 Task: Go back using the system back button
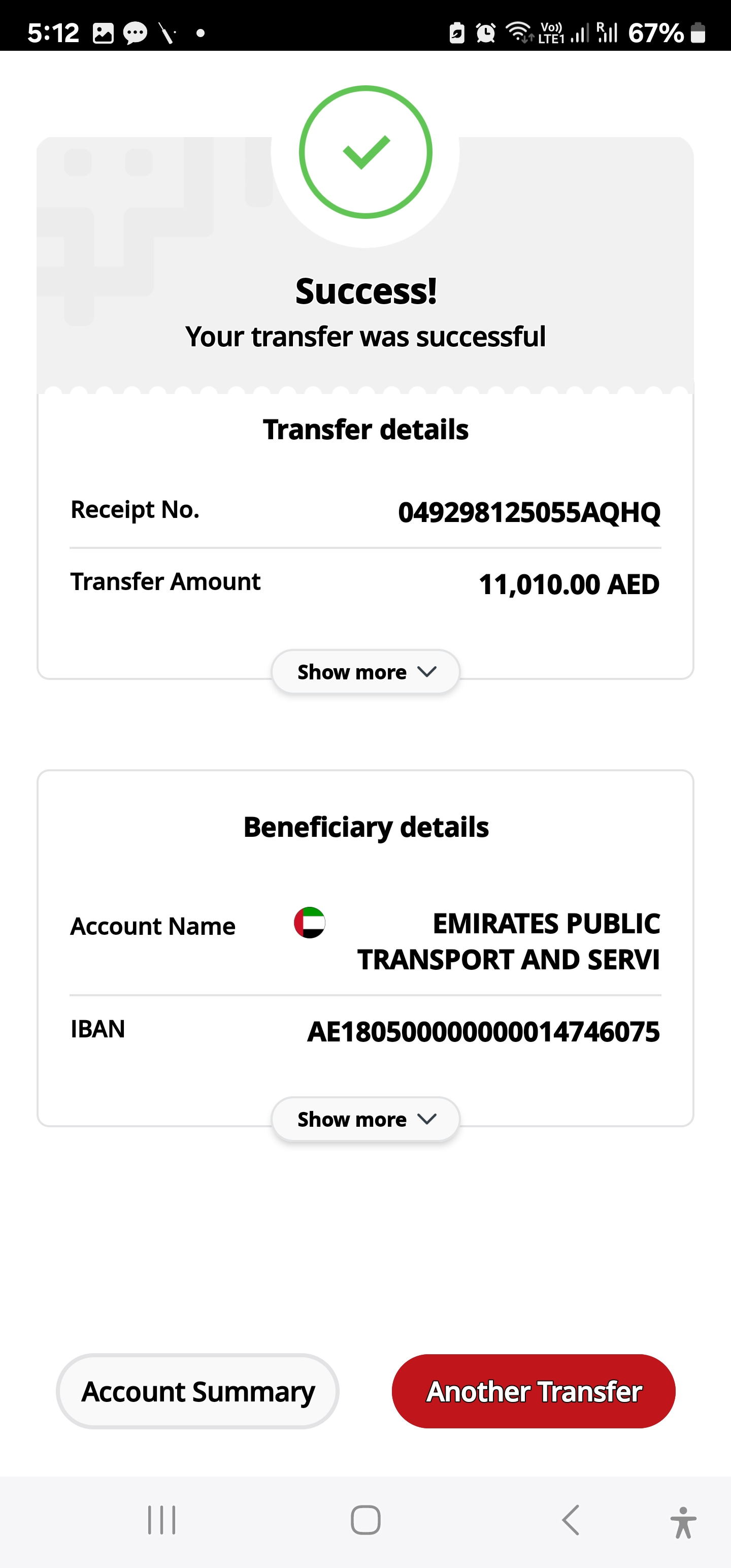coord(570,1520)
